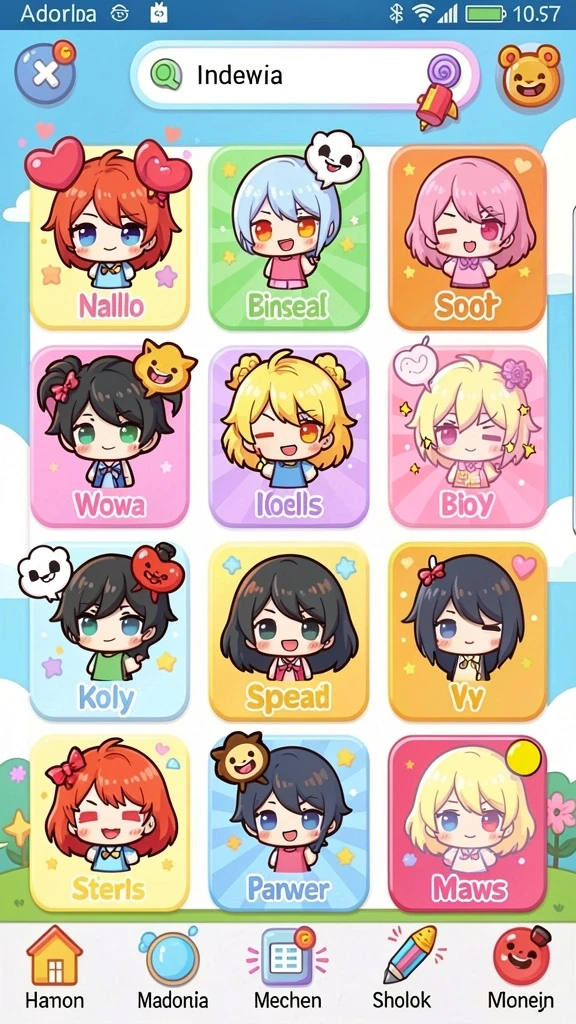The image size is (576, 1024).
Task: Select the Nalllo character card
Action: coord(110,238)
